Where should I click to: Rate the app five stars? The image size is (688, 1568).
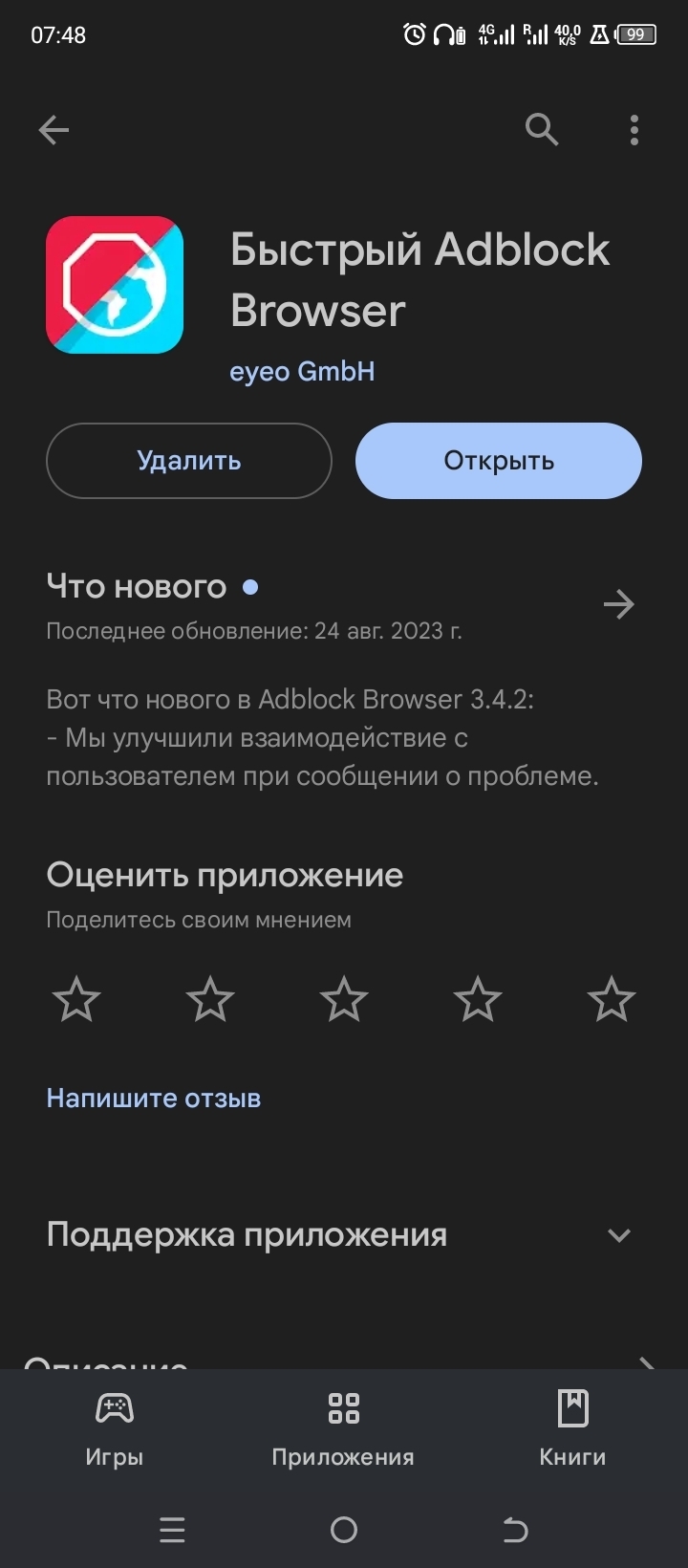pos(612,1000)
